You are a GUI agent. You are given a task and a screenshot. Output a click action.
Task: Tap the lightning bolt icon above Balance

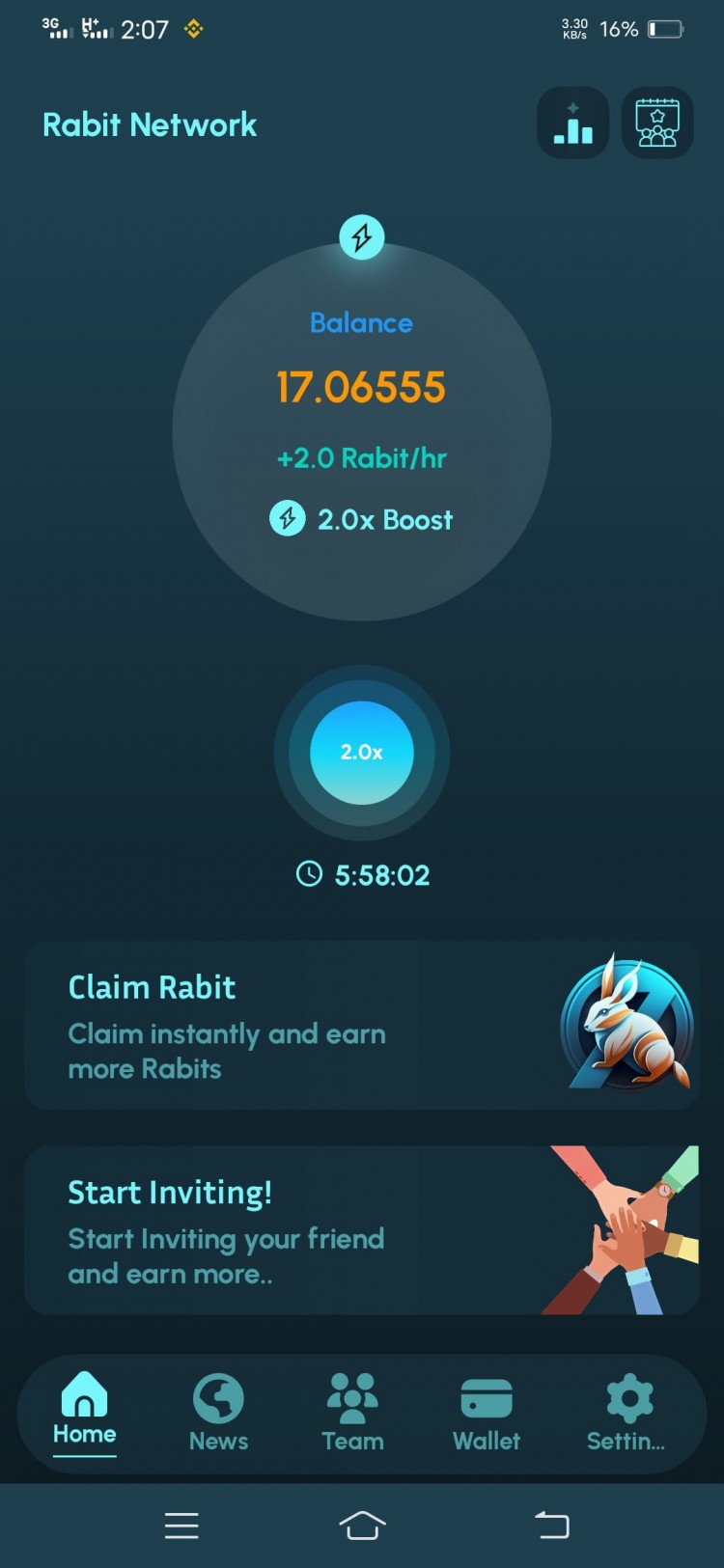[362, 237]
